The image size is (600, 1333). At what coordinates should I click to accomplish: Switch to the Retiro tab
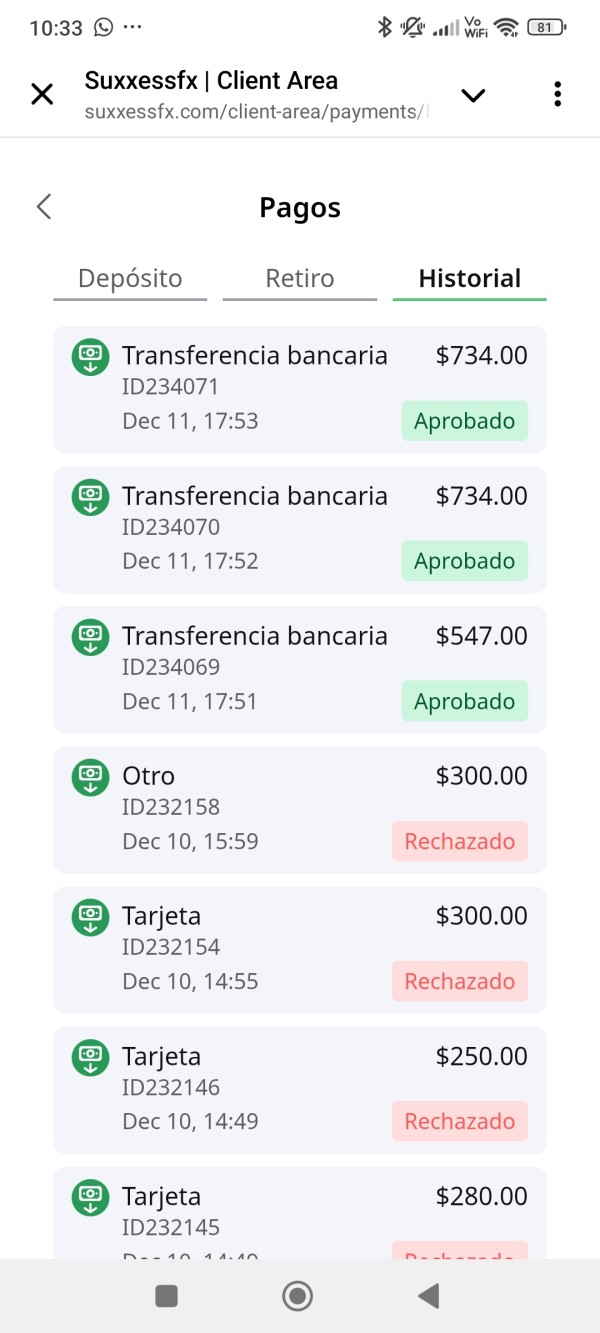click(x=300, y=279)
